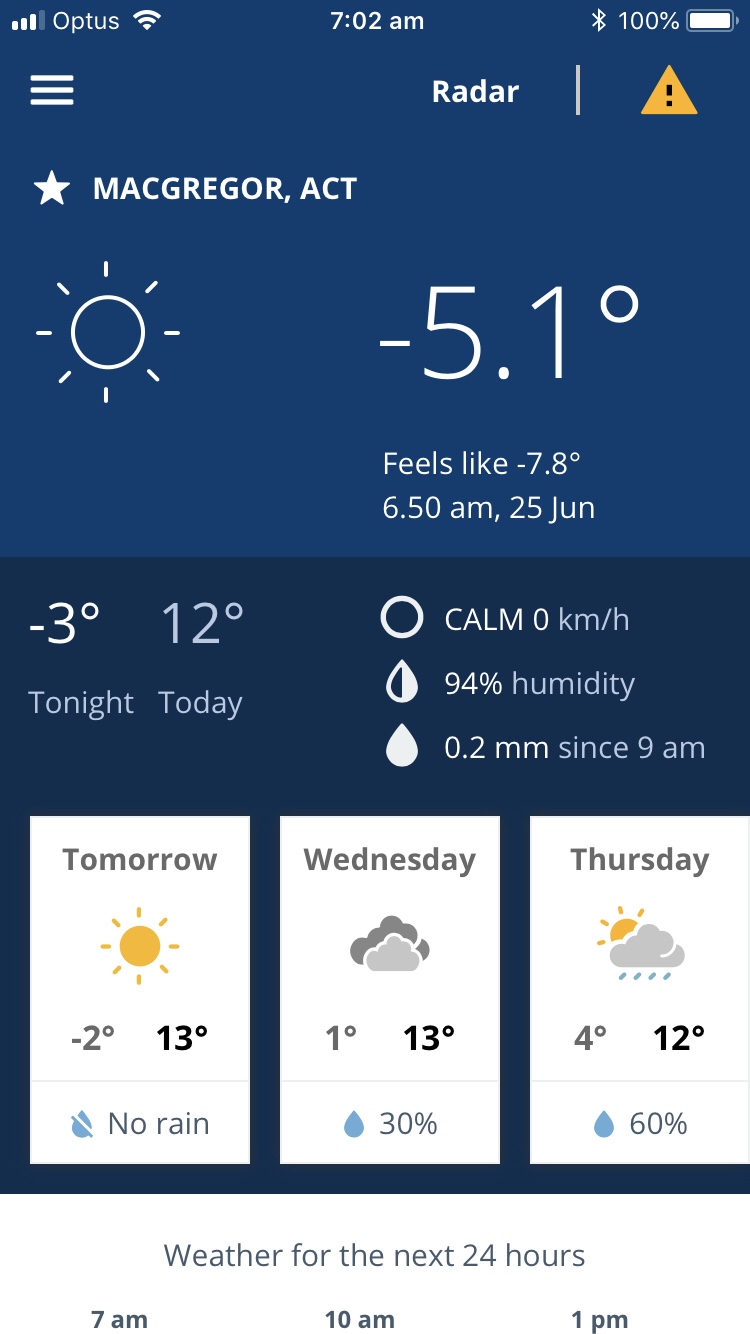Open Tomorrow's forecast card

pyautogui.click(x=140, y=989)
